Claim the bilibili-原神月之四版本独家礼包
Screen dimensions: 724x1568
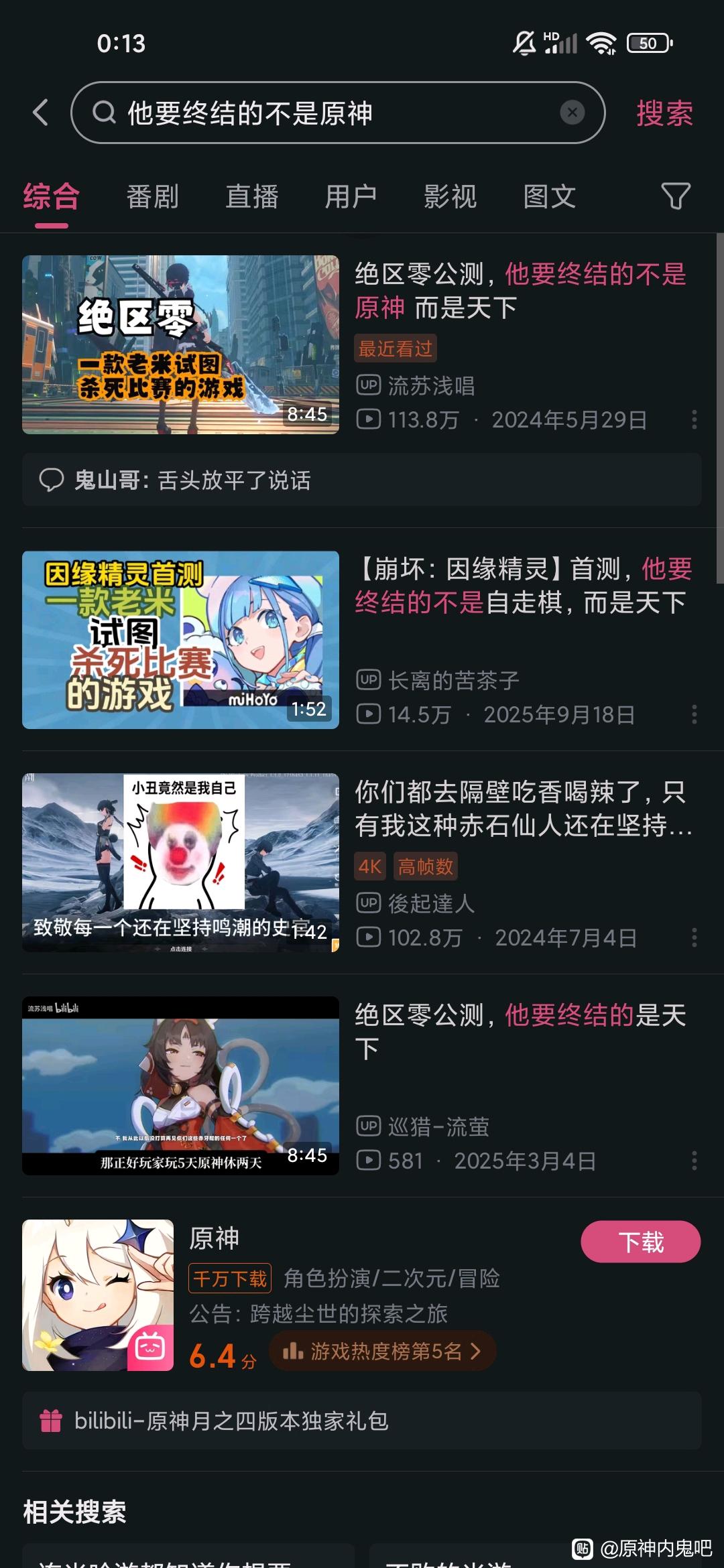click(362, 1421)
